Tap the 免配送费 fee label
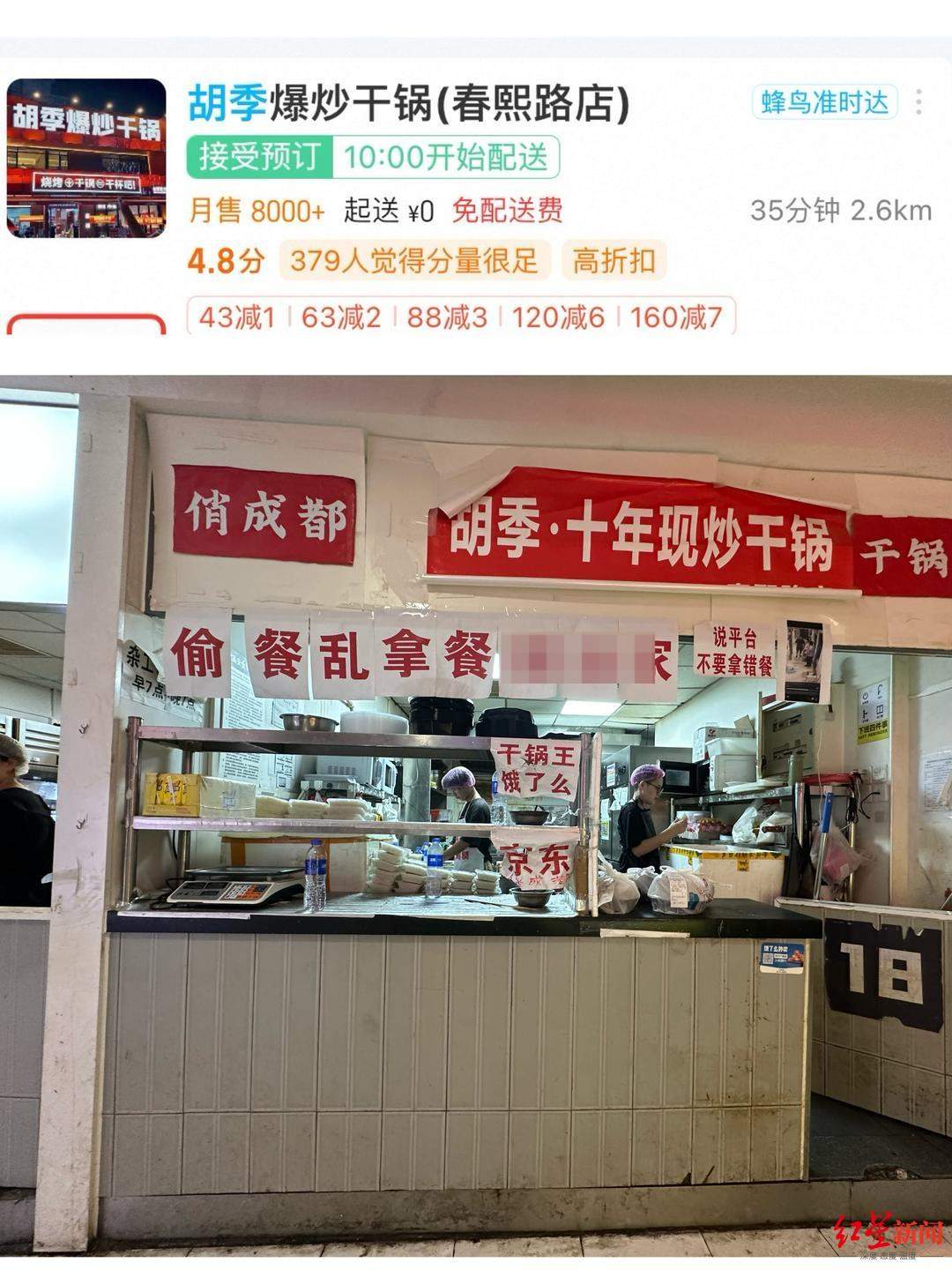The height and width of the screenshot is (1270, 952). point(509,211)
